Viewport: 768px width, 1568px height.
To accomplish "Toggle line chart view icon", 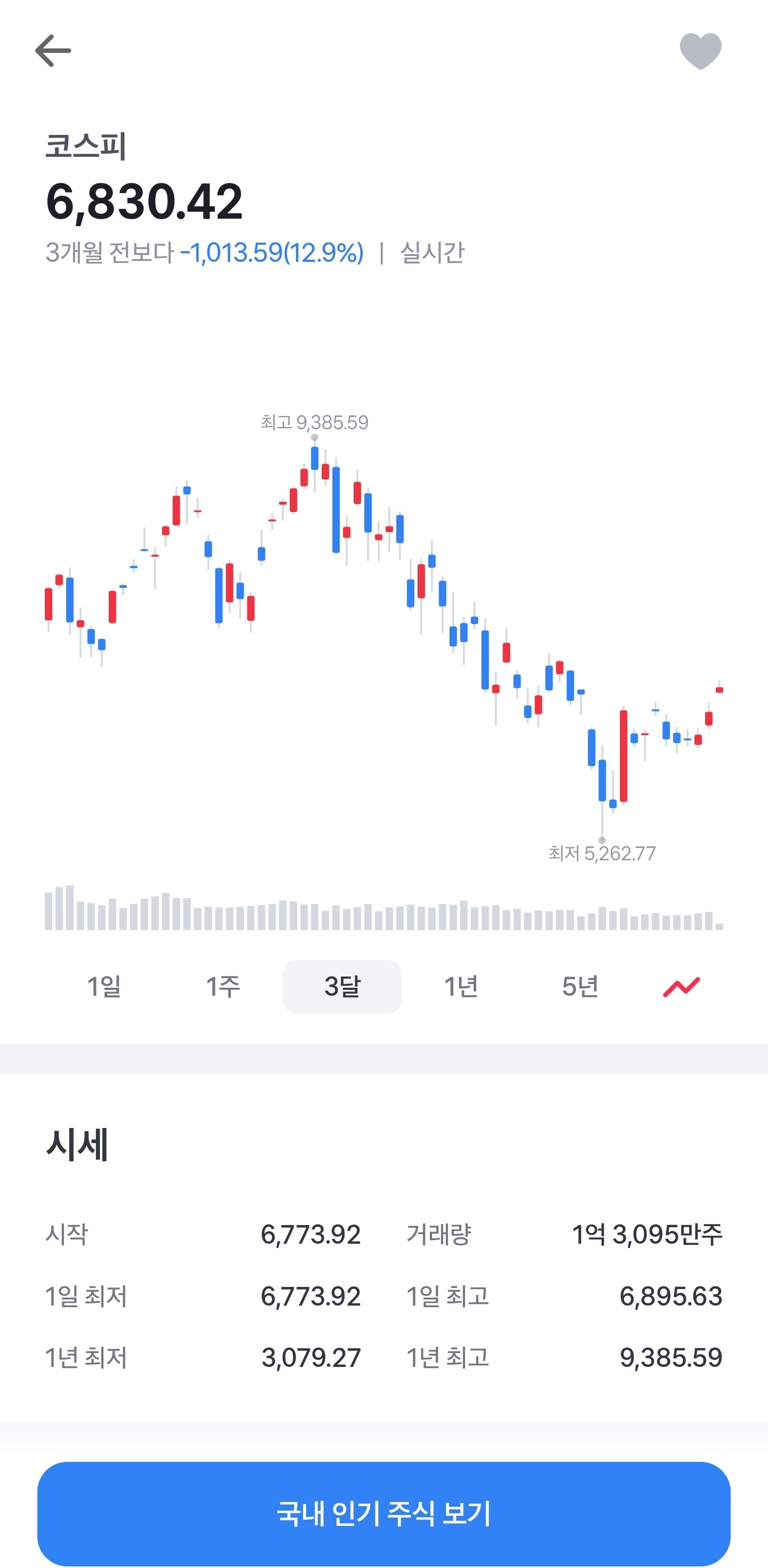I will pyautogui.click(x=682, y=987).
